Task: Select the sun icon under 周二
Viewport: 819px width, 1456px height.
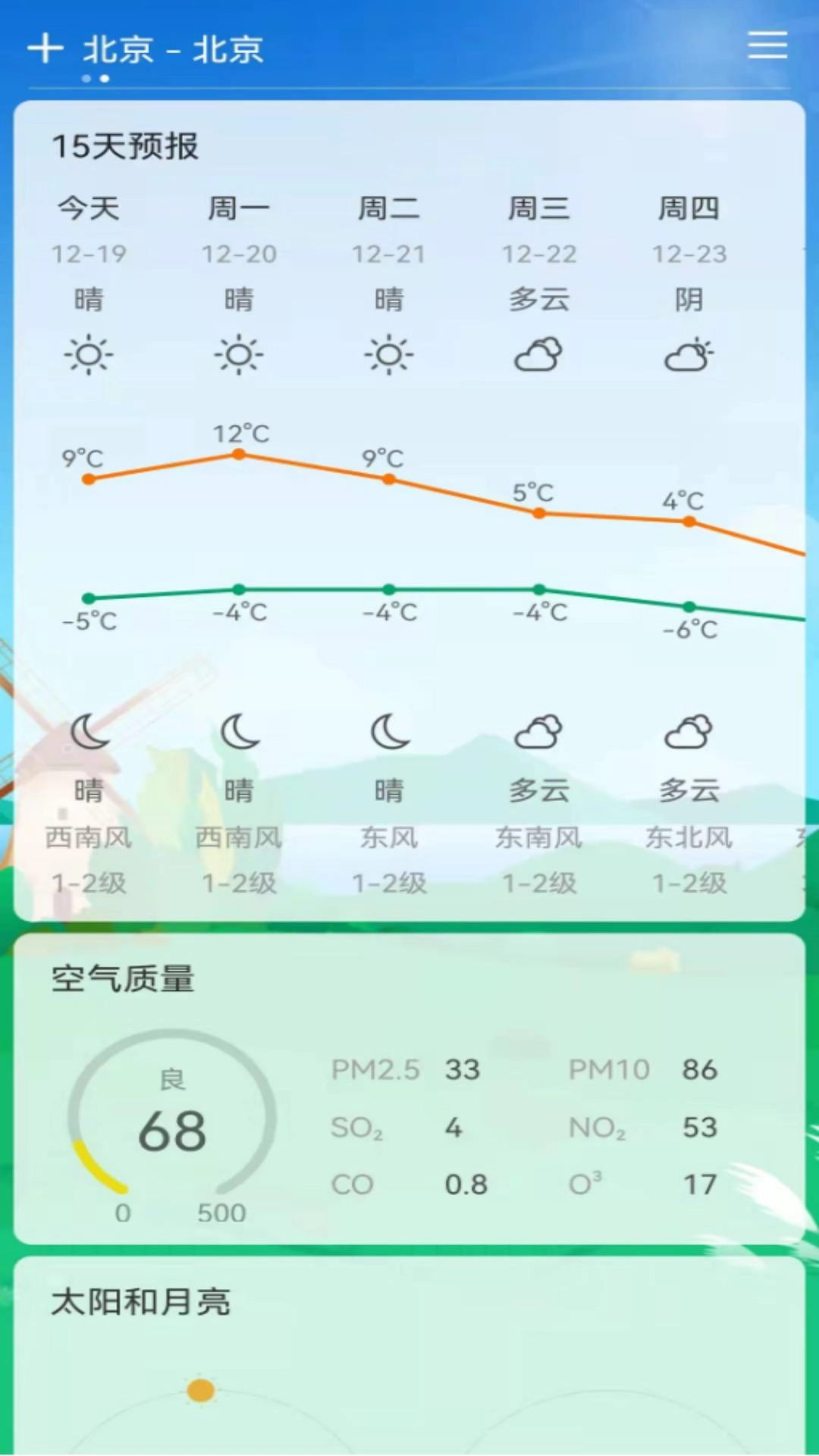Action: [x=389, y=353]
